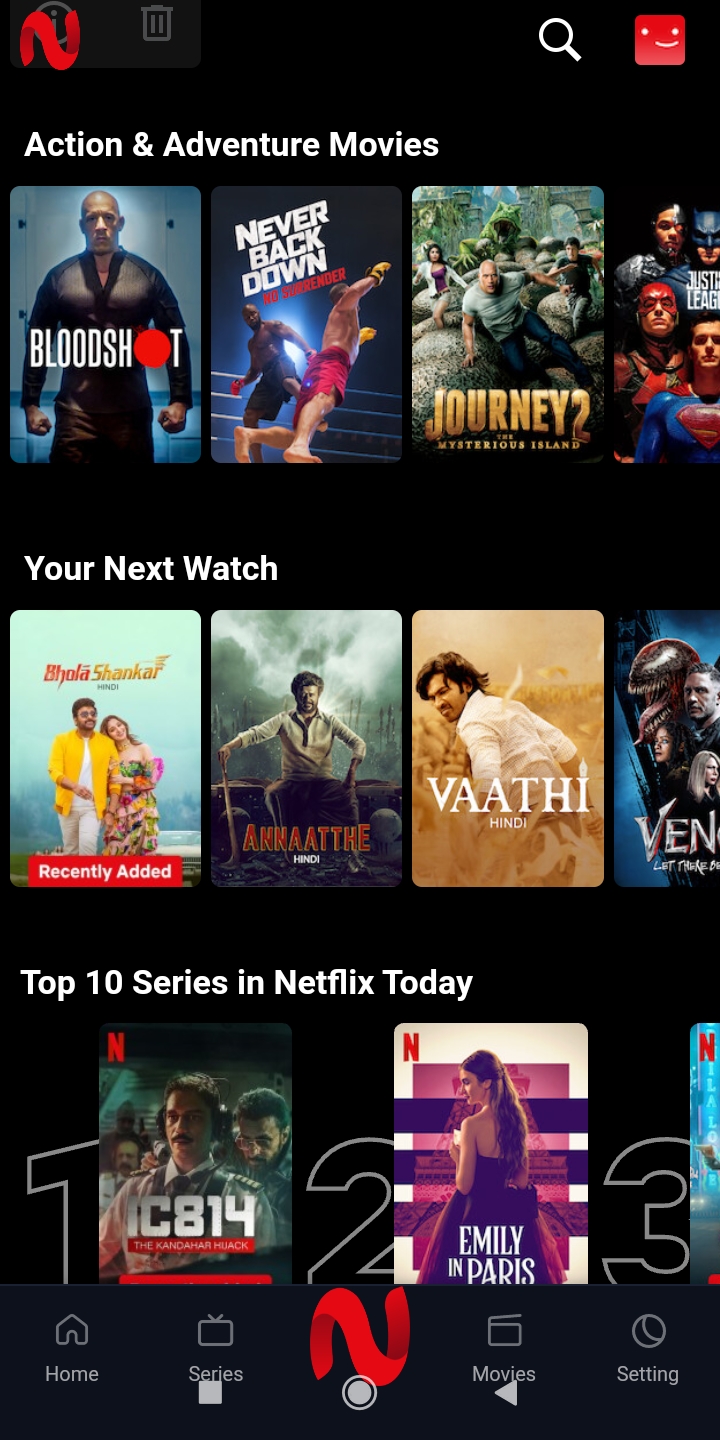Open the red profile avatar
720x1440 pixels.
tap(660, 41)
